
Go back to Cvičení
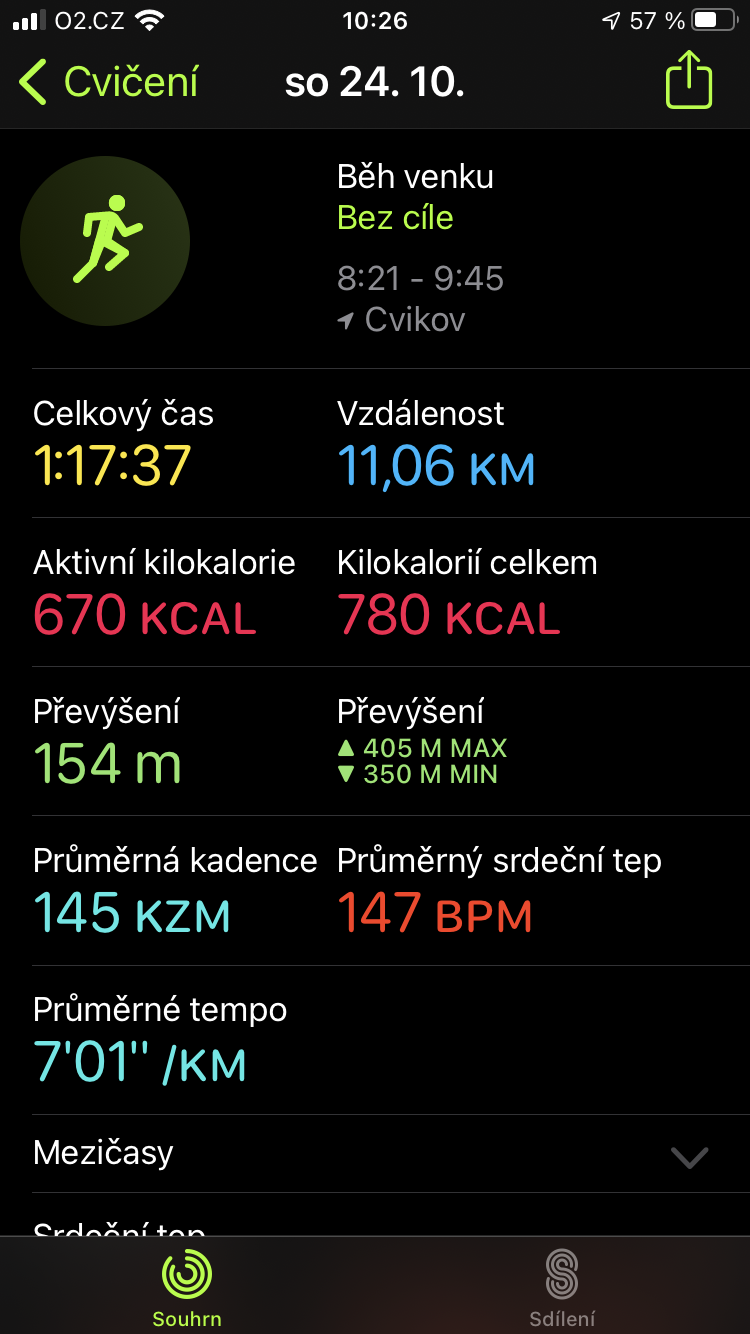tap(108, 82)
